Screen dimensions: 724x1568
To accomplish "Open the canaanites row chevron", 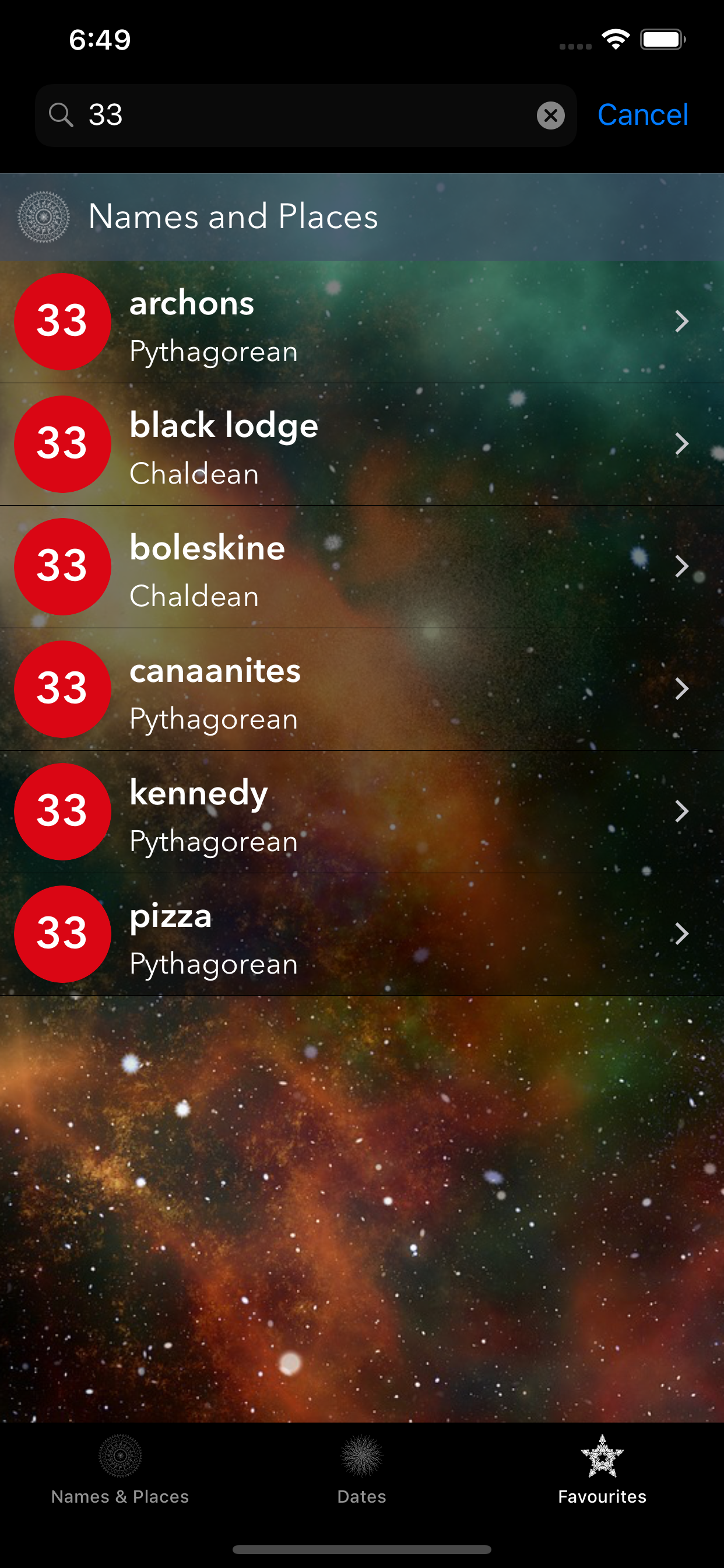I will (683, 689).
